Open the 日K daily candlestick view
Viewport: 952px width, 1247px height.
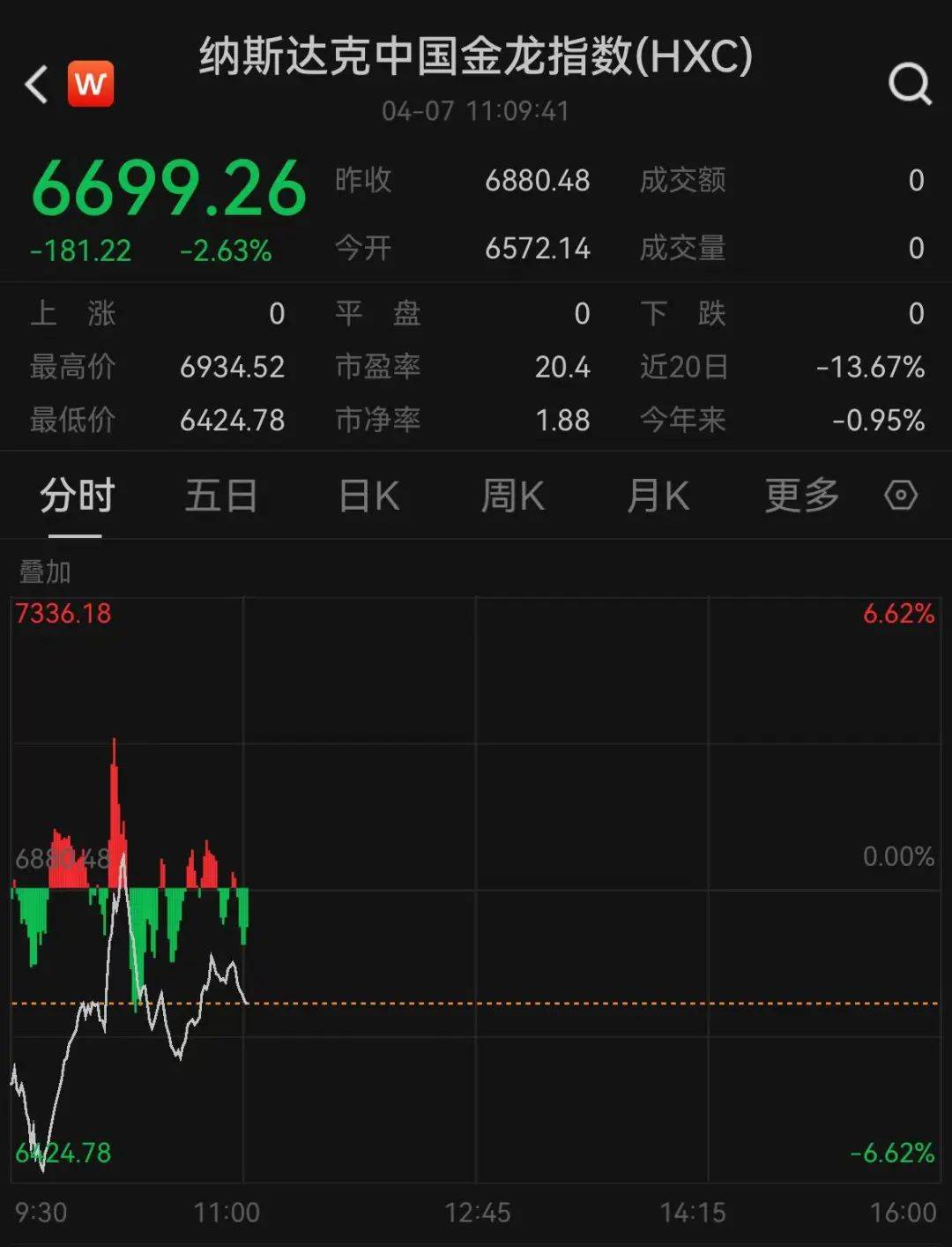click(x=369, y=496)
